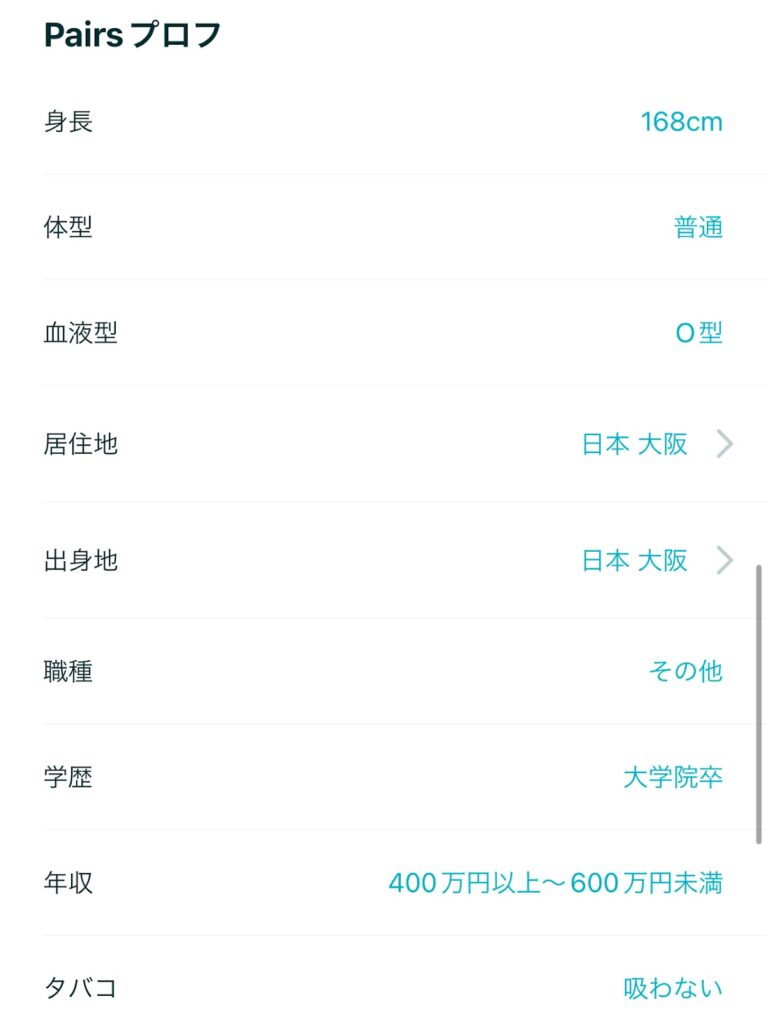This screenshot has width=767, height=1024.
Task: Open the 居住地 location row
Action: coord(655,444)
